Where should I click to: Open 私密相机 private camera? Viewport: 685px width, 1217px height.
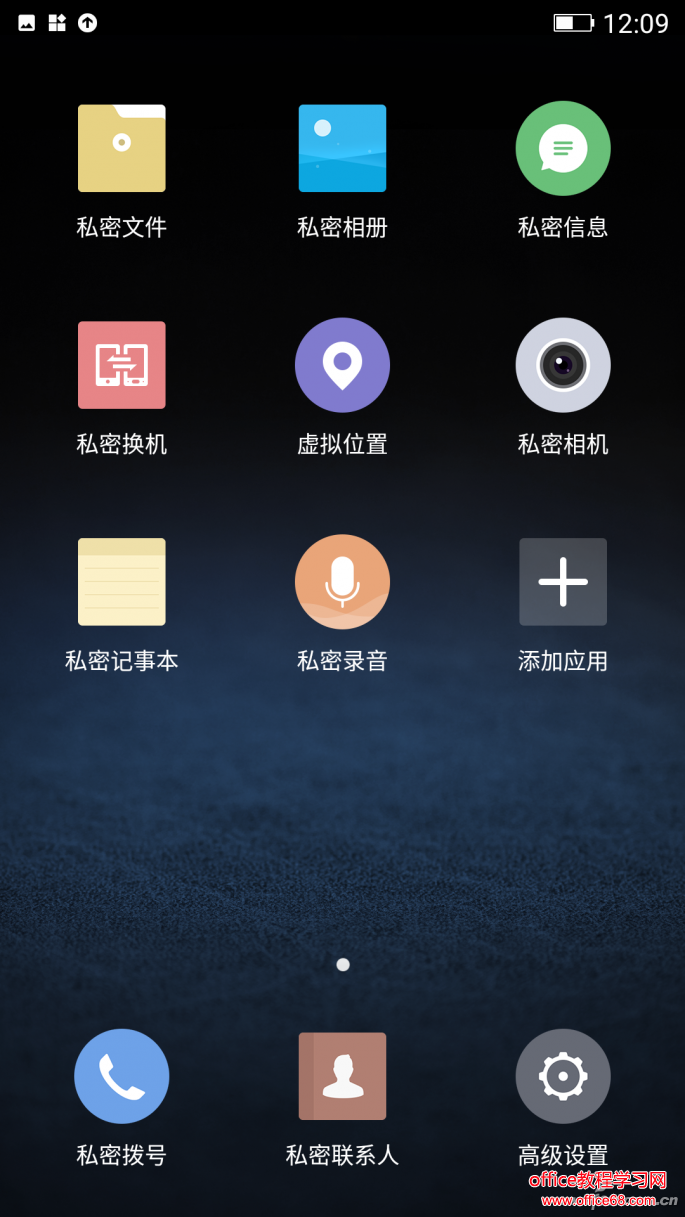tap(563, 365)
